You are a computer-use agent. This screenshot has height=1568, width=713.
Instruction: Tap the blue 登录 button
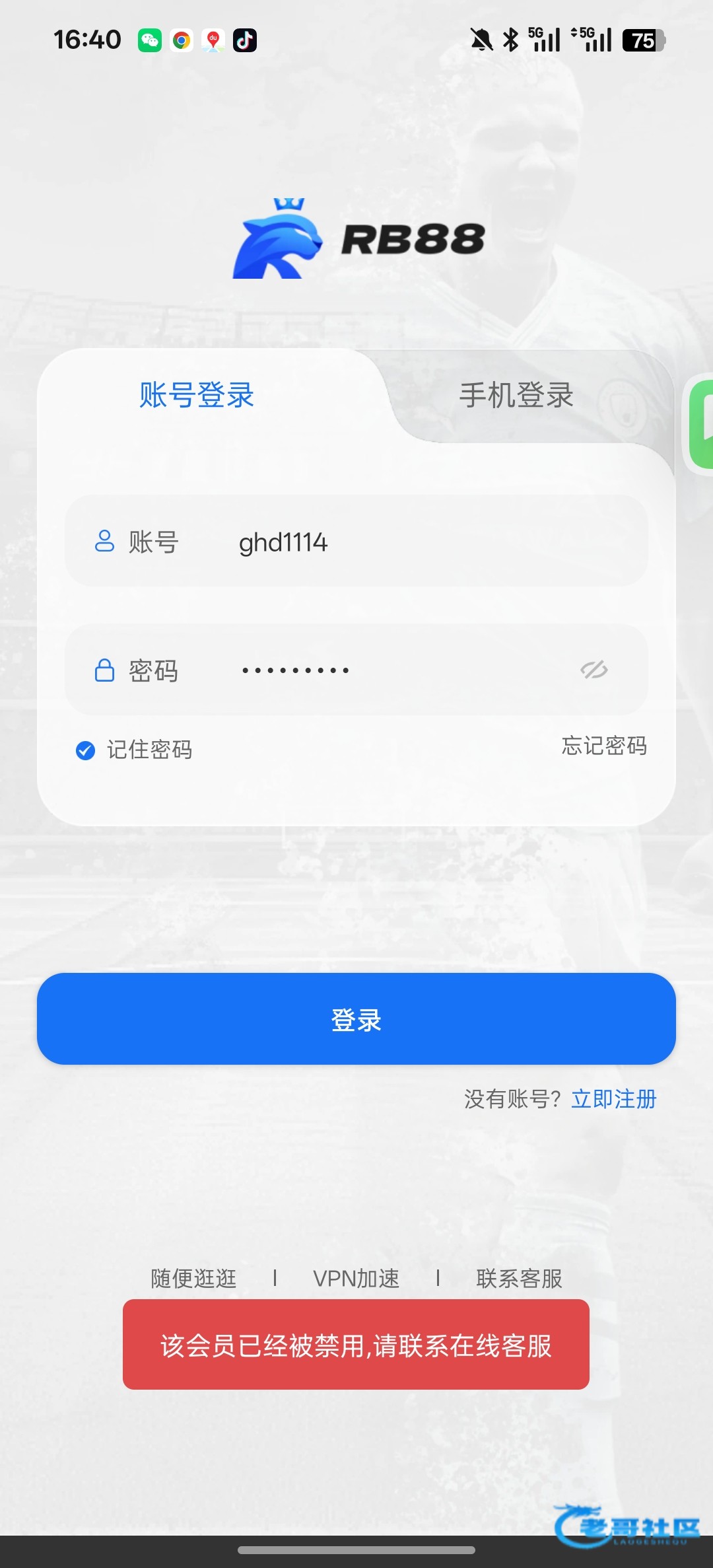pos(356,1018)
